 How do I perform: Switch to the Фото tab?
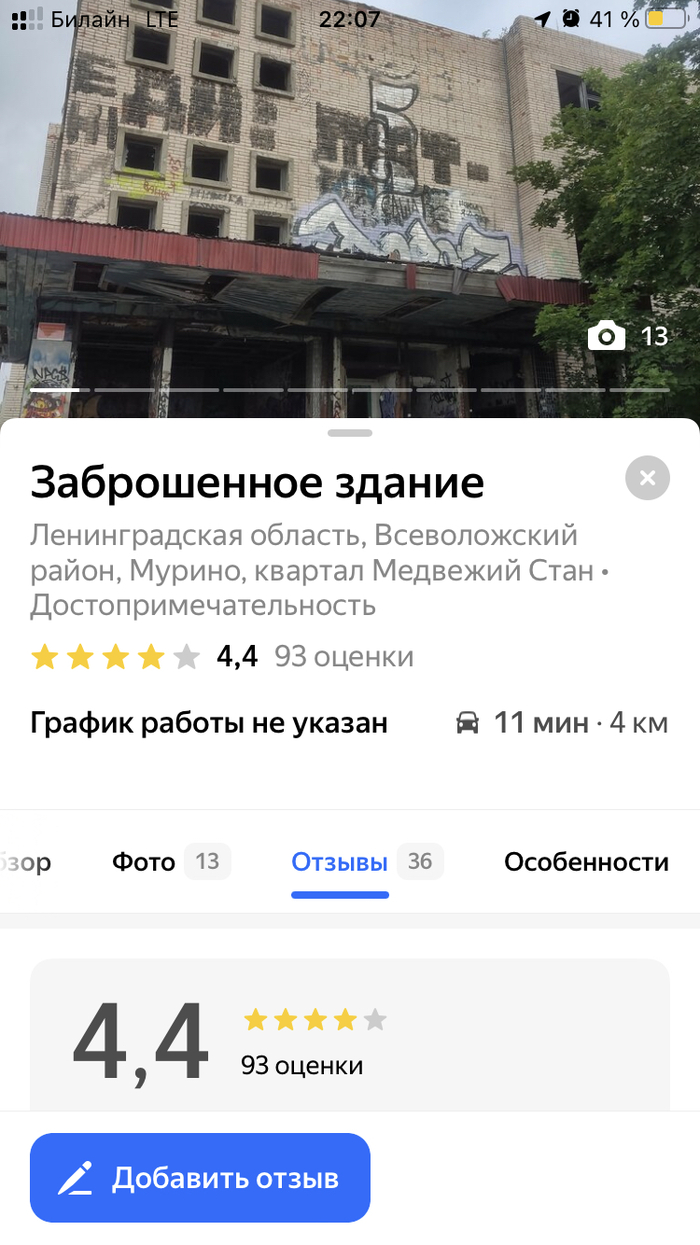pos(170,862)
